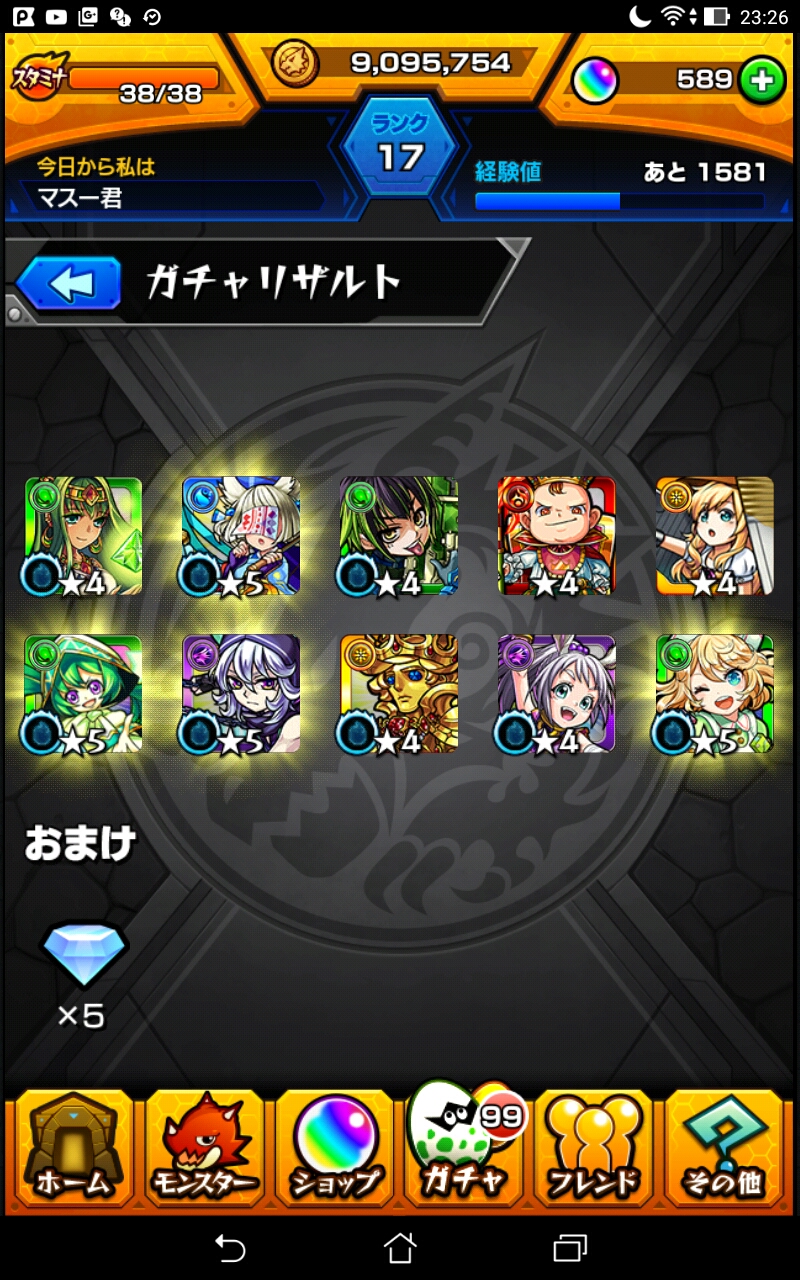Screen dimensions: 800x1280
Task: Open the red-background ★4 chubby monster
Action: 557,536
